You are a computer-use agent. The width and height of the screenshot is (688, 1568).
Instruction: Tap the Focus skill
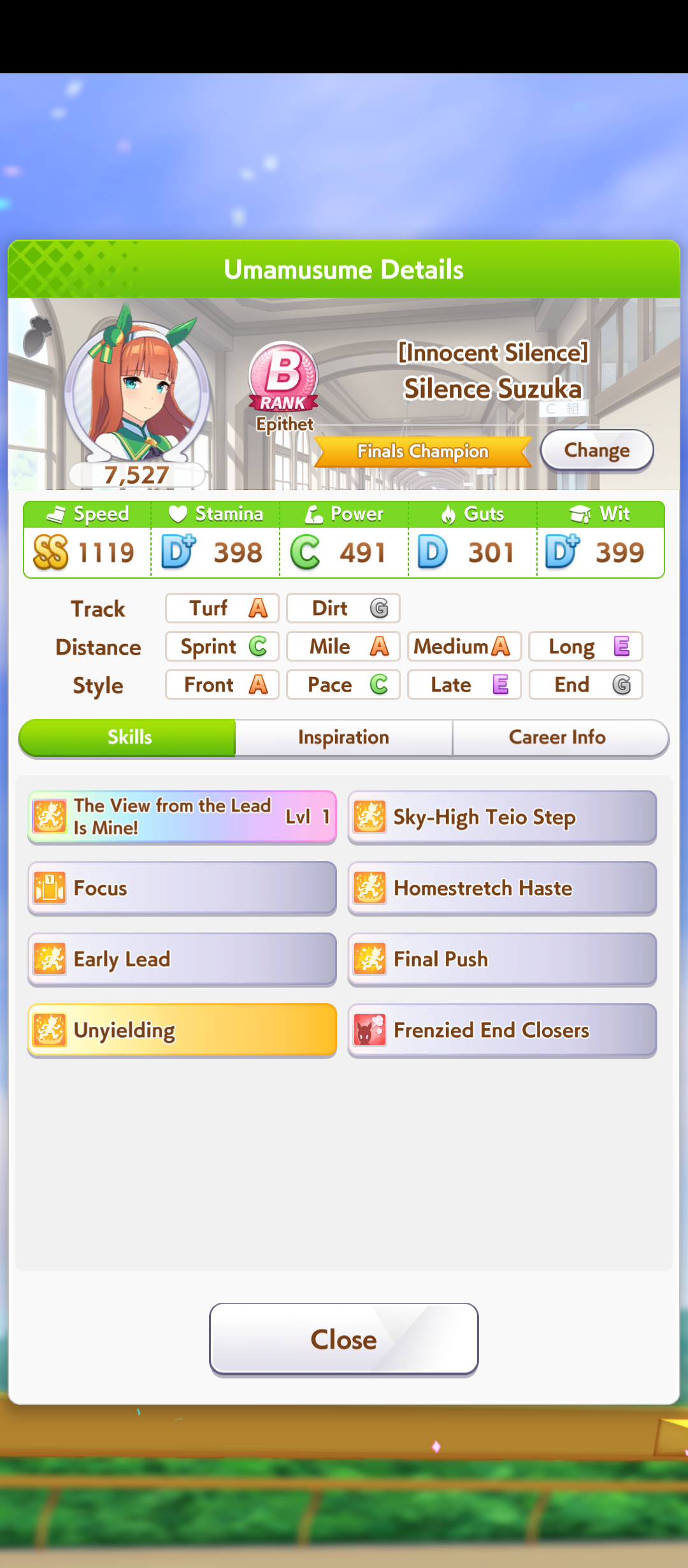(x=182, y=889)
